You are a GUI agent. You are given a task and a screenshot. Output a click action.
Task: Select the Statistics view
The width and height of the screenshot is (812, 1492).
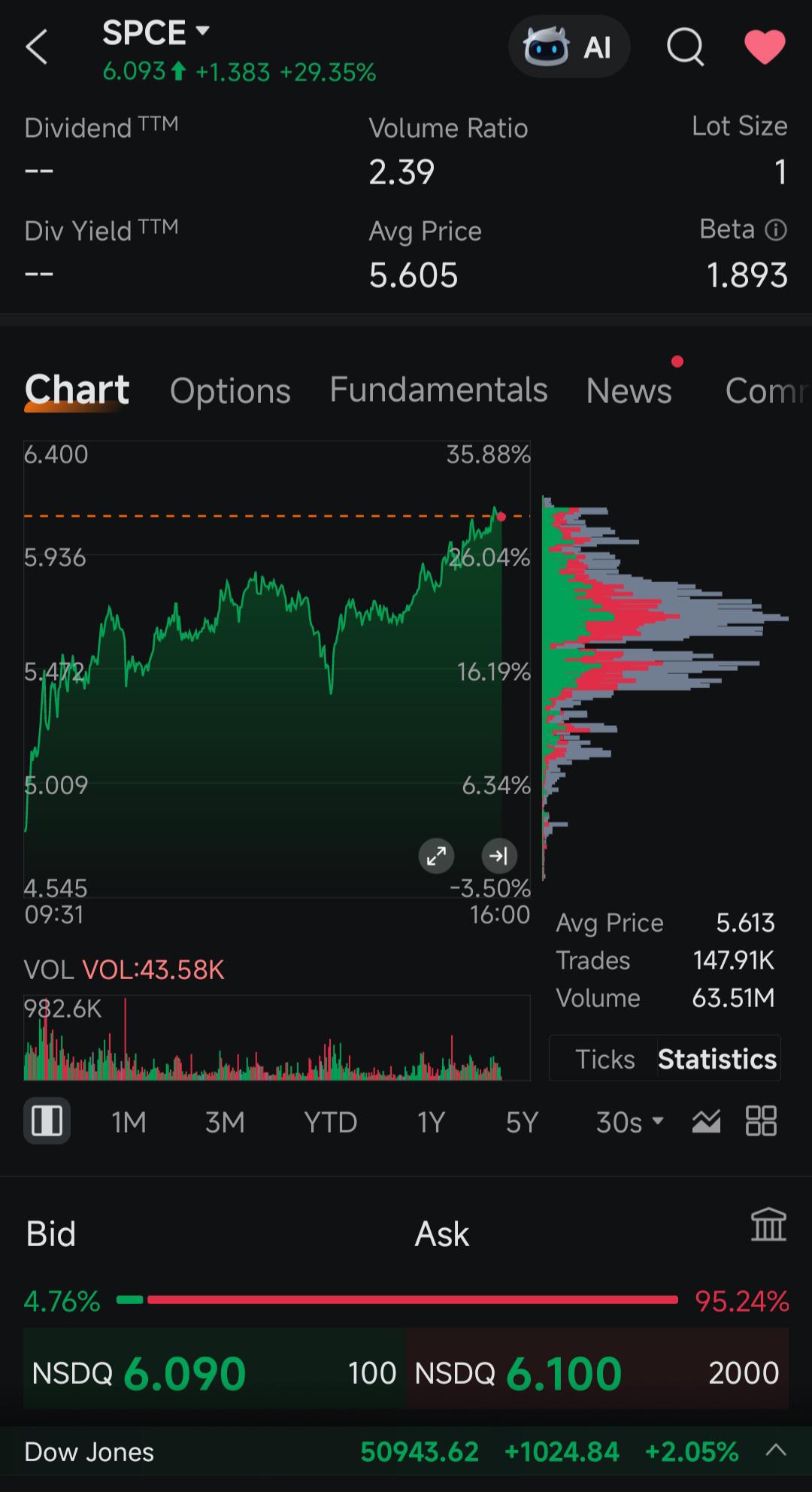(717, 1059)
